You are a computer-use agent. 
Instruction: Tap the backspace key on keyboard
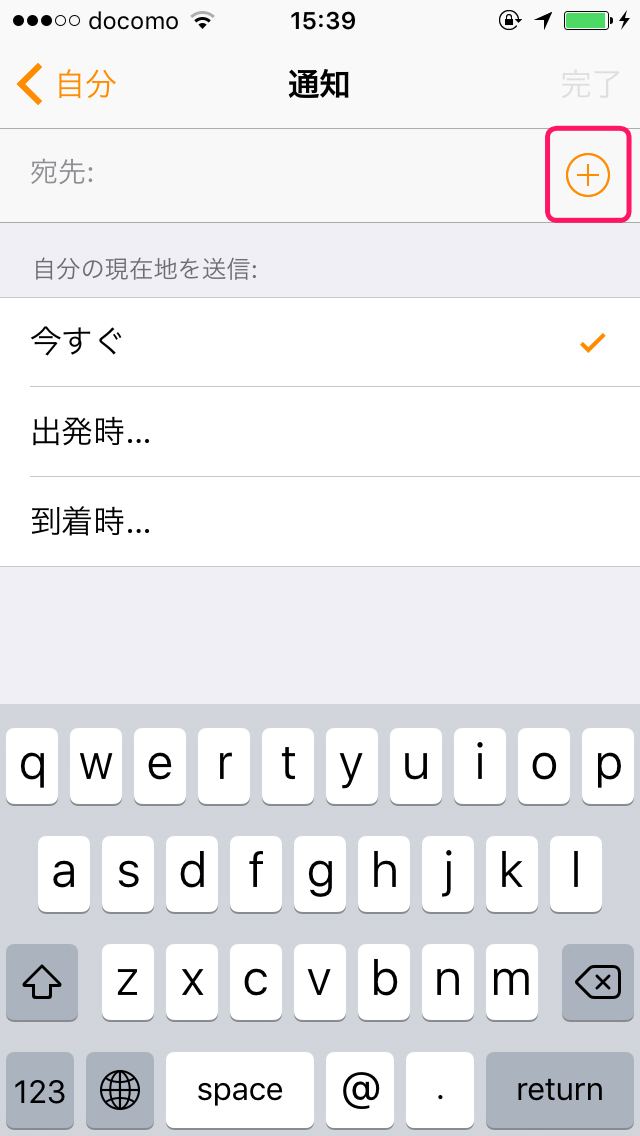click(597, 983)
